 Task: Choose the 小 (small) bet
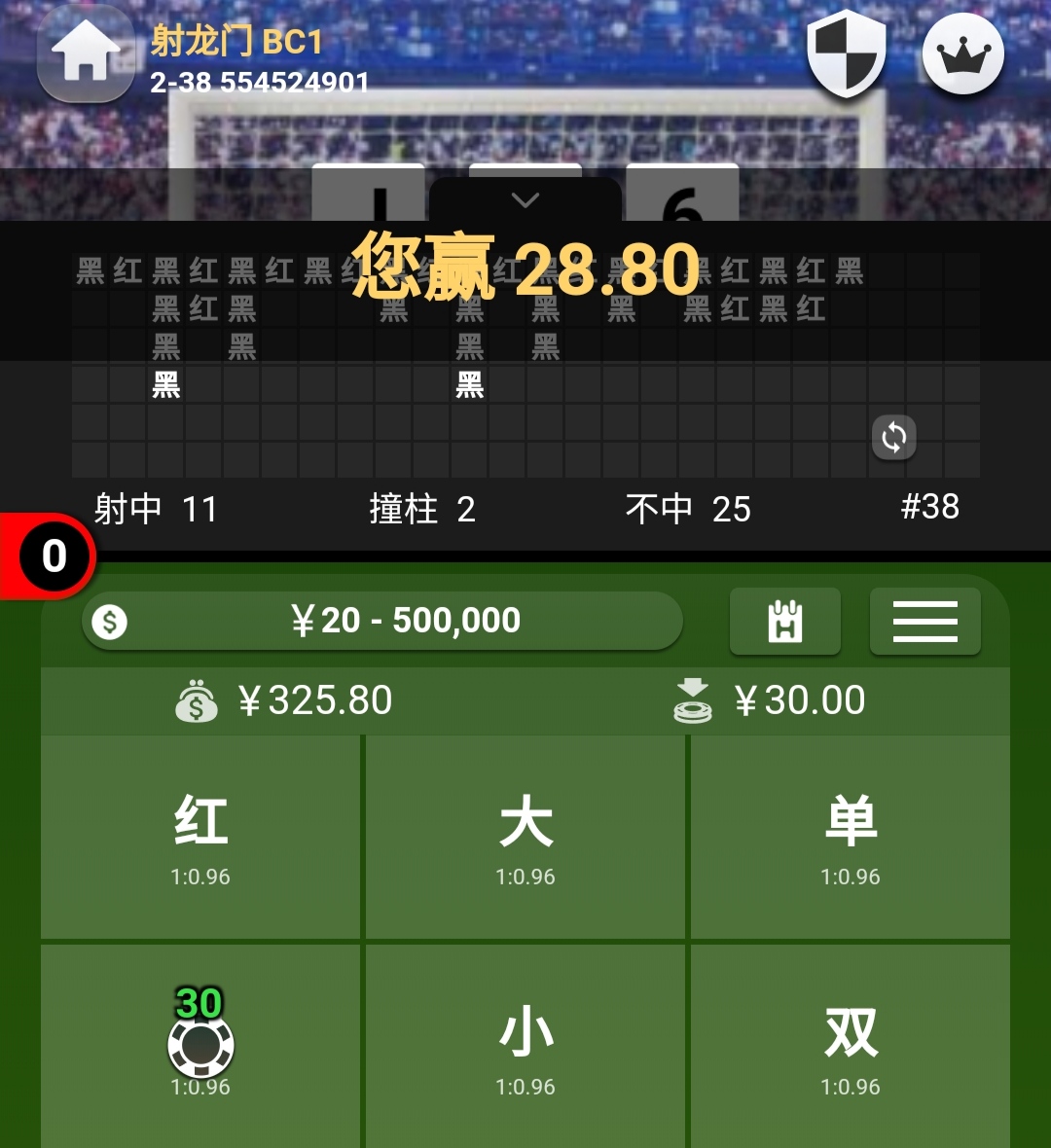coord(525,1047)
